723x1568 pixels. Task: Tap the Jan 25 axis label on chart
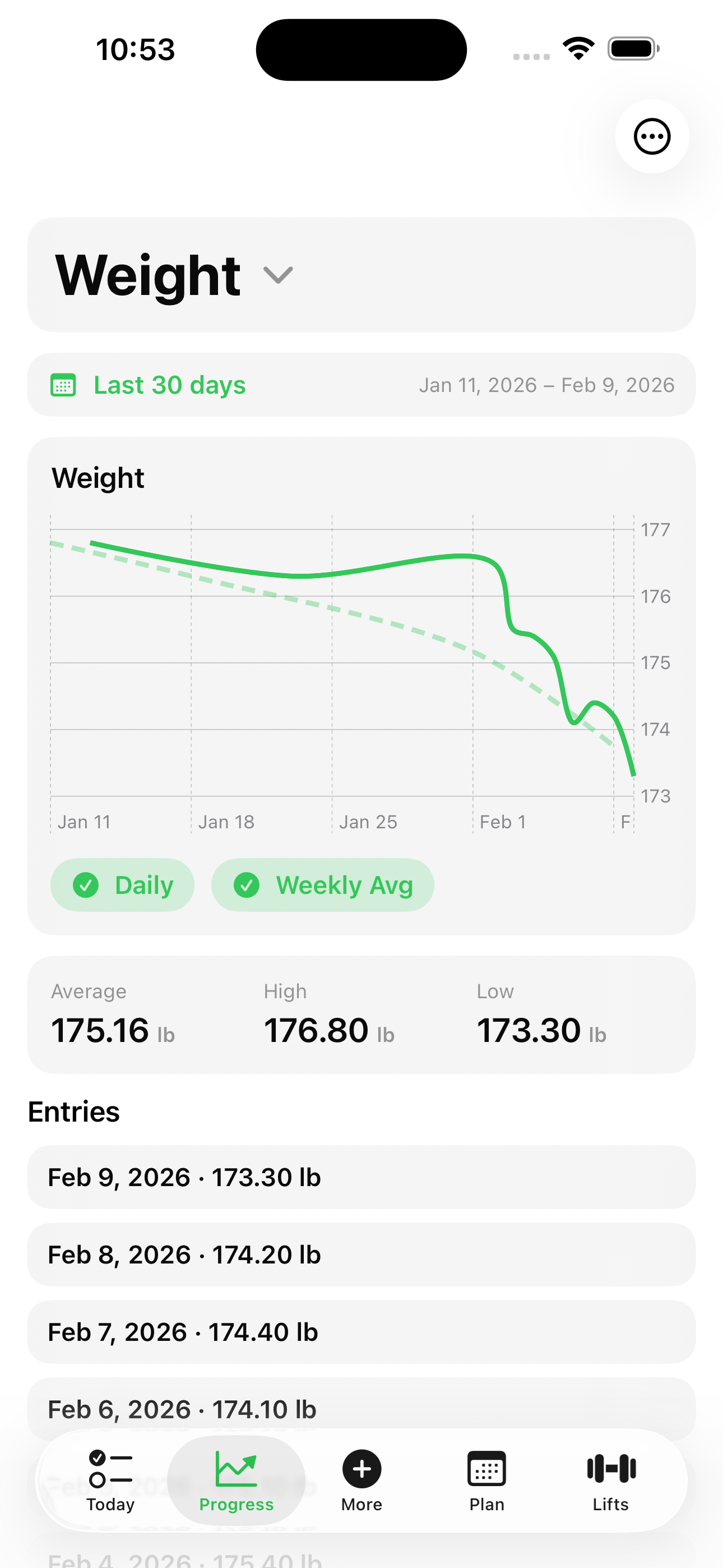pos(368,821)
